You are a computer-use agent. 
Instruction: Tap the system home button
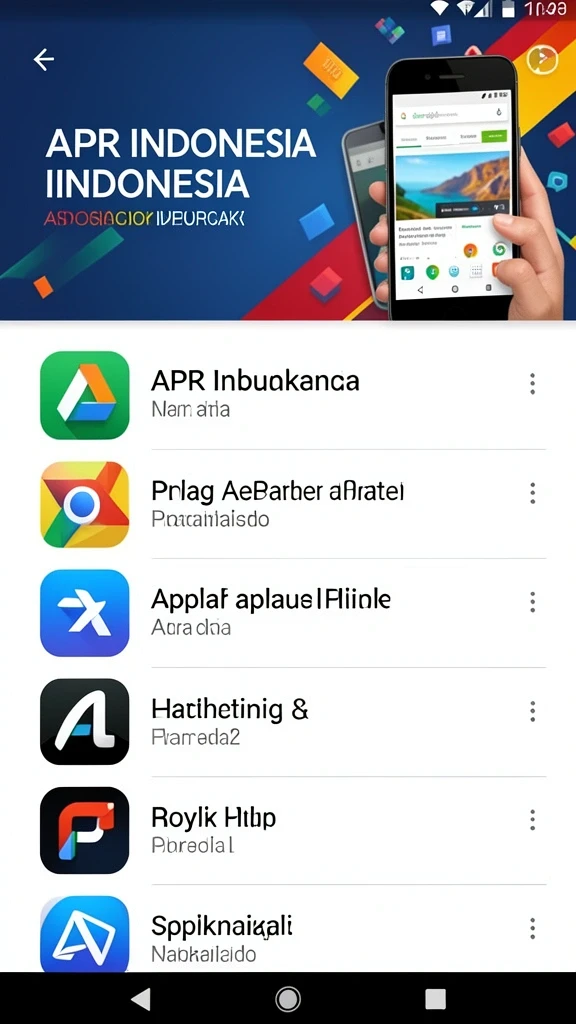tap(288, 999)
